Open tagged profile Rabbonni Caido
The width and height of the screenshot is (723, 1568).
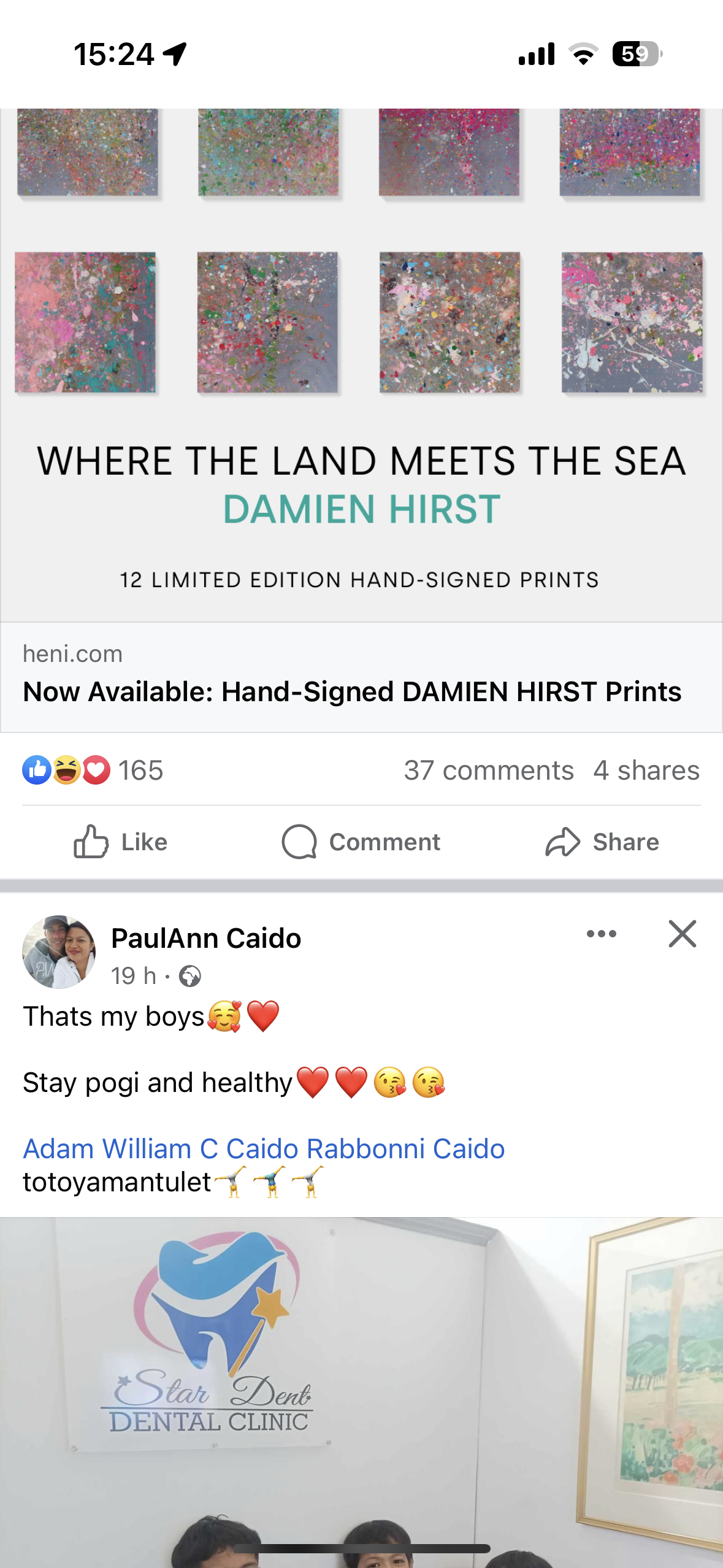click(x=405, y=1148)
